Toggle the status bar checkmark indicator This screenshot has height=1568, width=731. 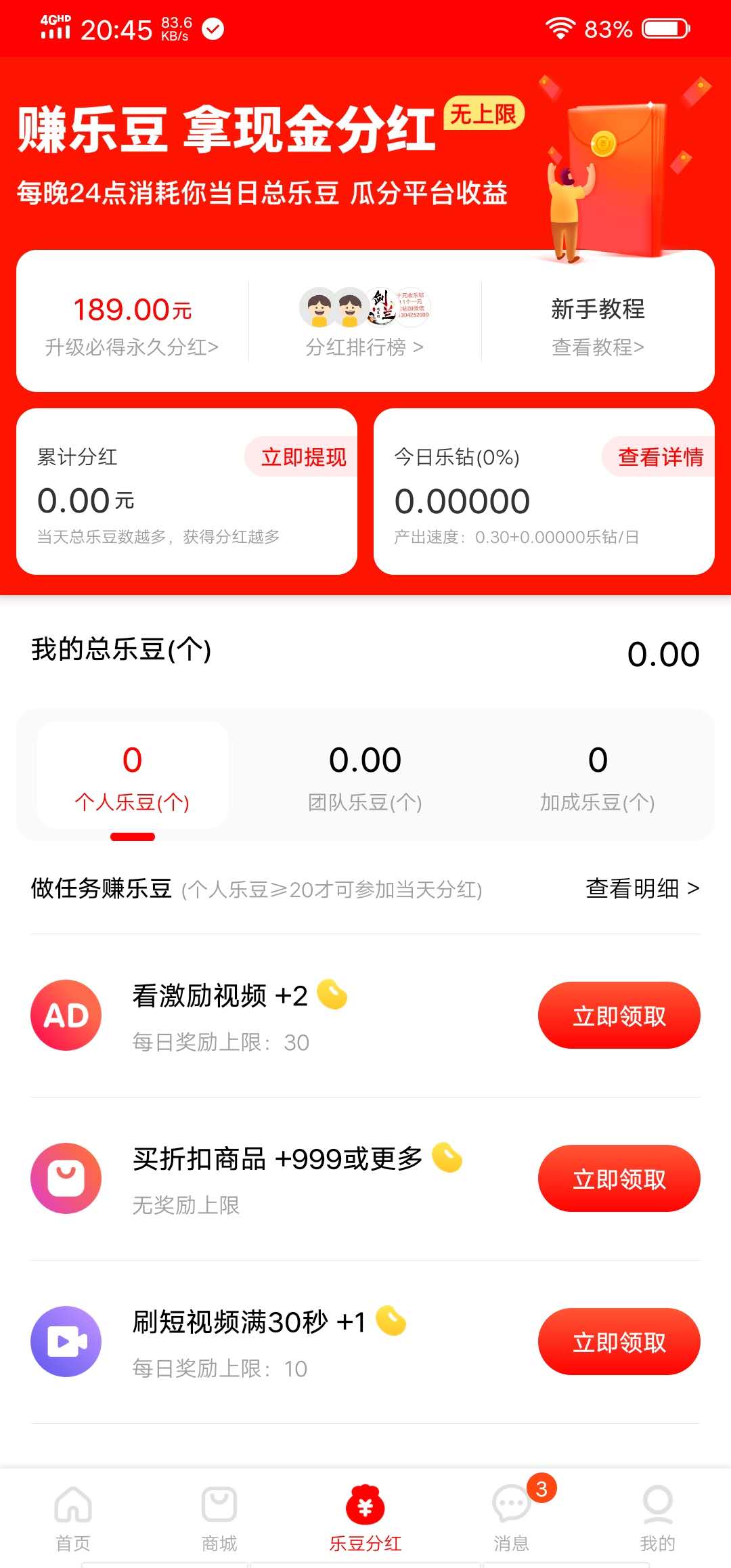point(213,28)
